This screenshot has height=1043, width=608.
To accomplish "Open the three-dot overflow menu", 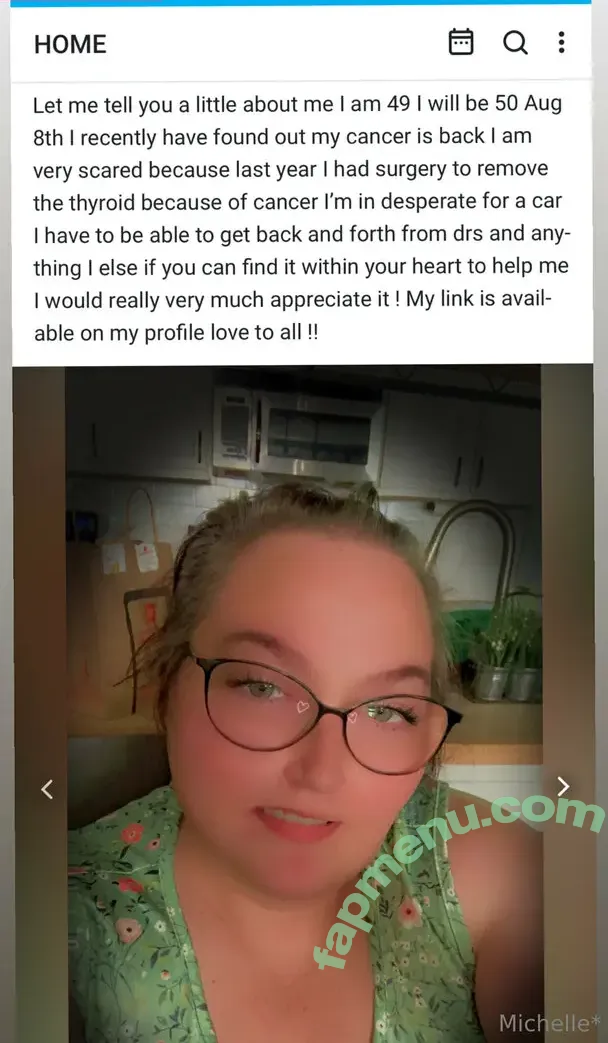I will point(562,42).
